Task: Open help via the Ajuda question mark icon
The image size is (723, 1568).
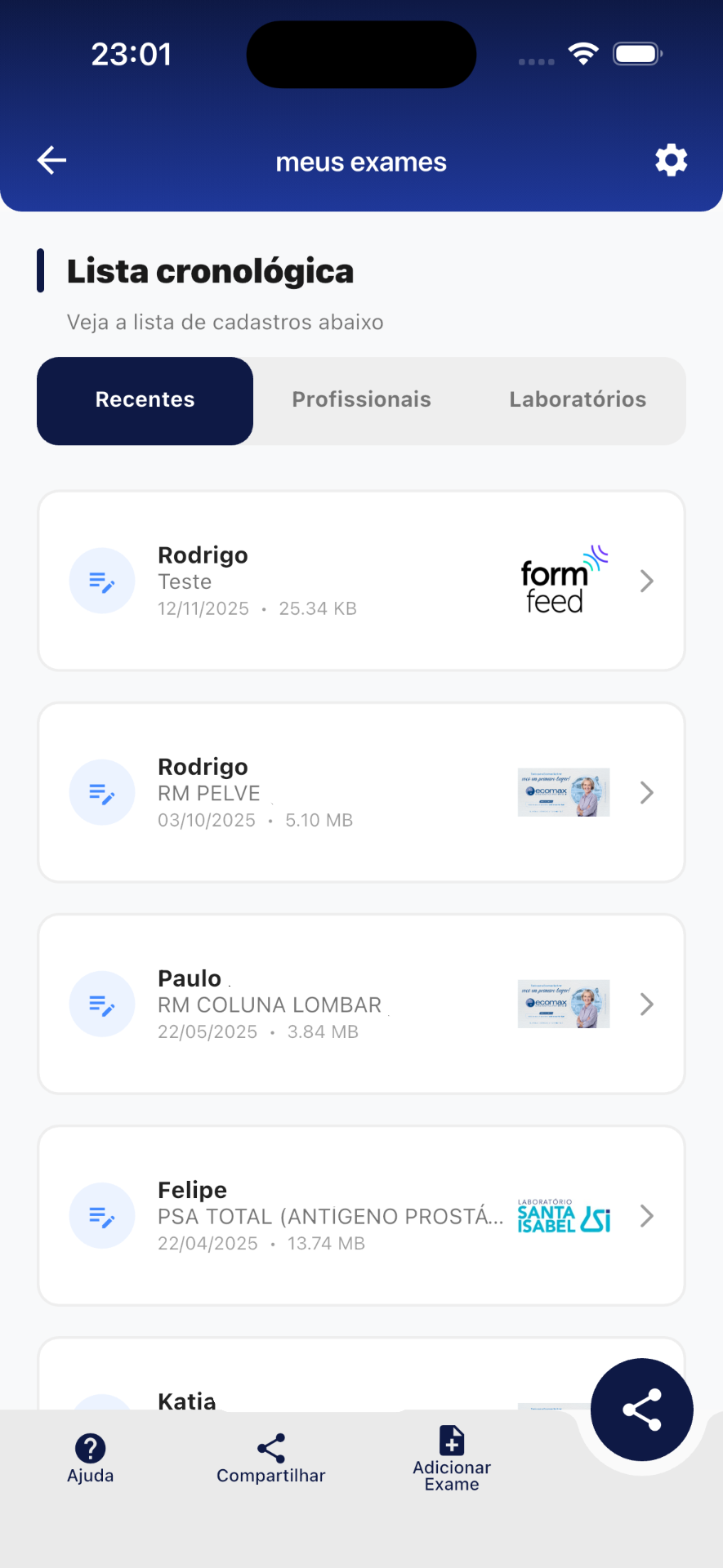Action: [90, 1444]
